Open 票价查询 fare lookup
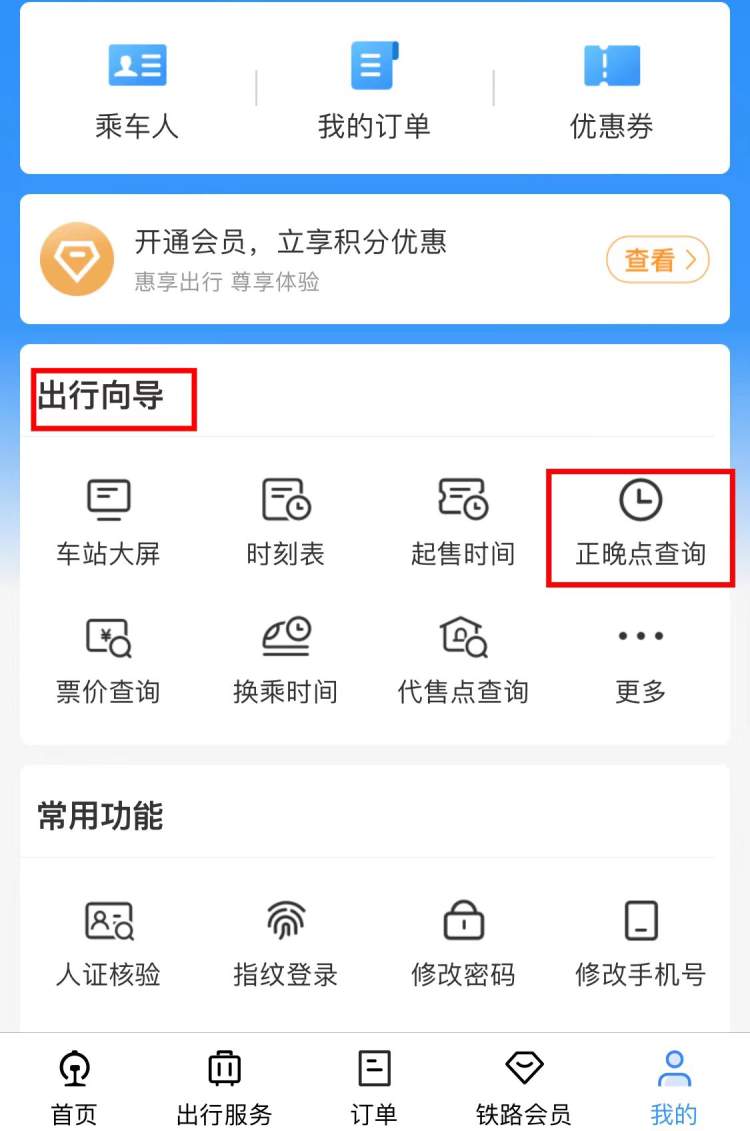The image size is (750, 1131). 108,660
